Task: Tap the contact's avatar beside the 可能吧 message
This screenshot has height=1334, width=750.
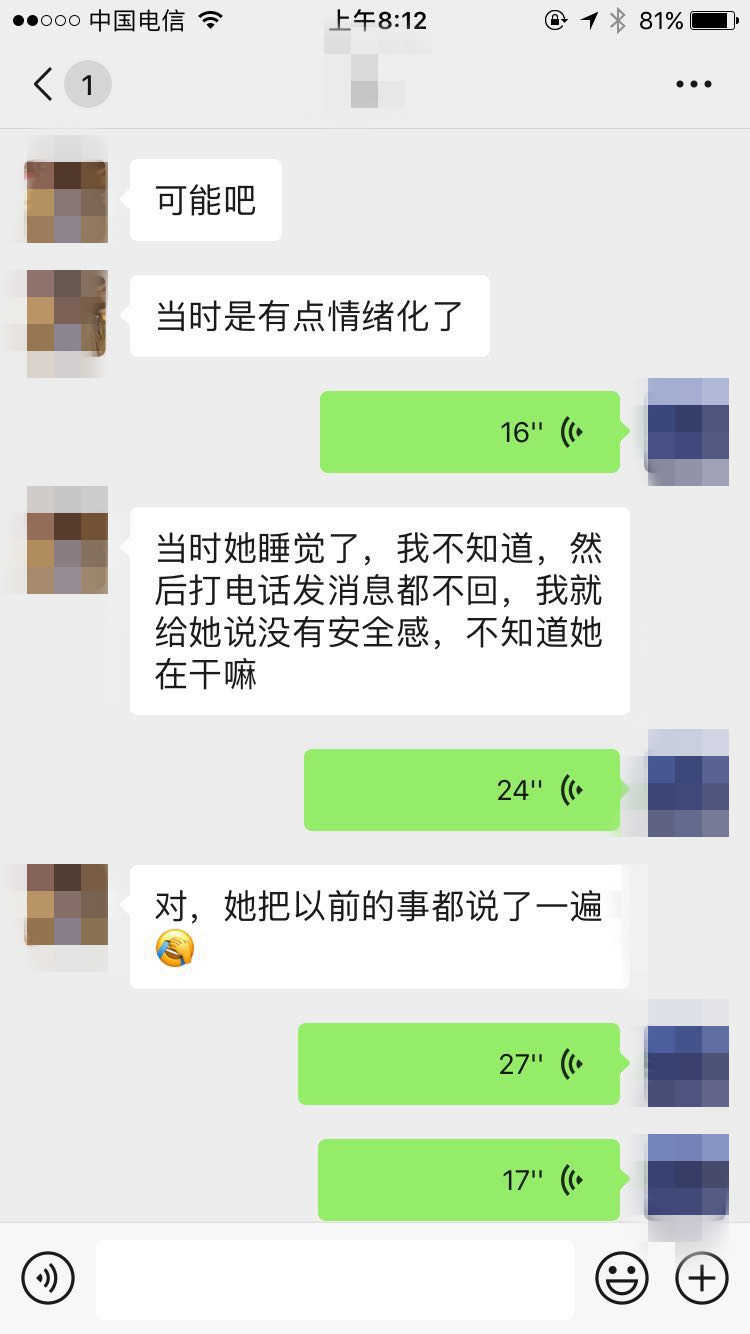Action: (x=66, y=199)
